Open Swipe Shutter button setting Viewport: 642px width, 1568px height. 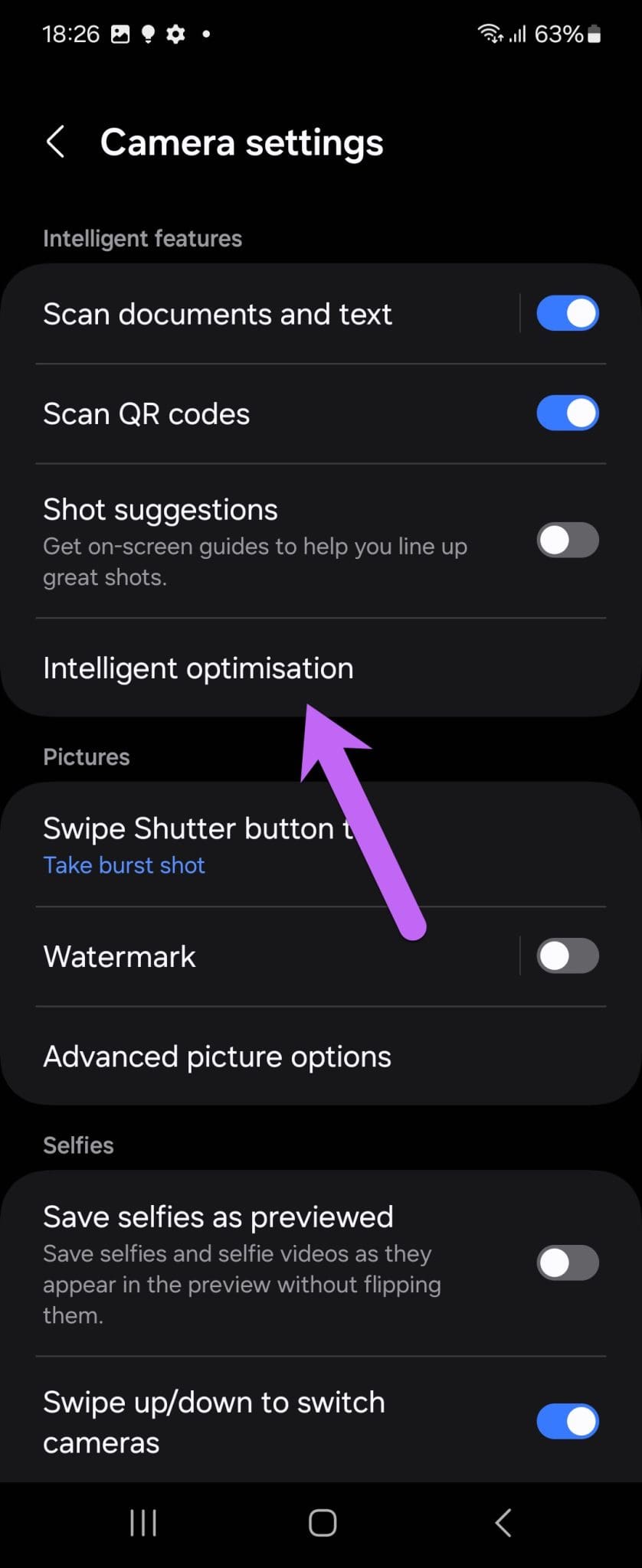(x=192, y=844)
